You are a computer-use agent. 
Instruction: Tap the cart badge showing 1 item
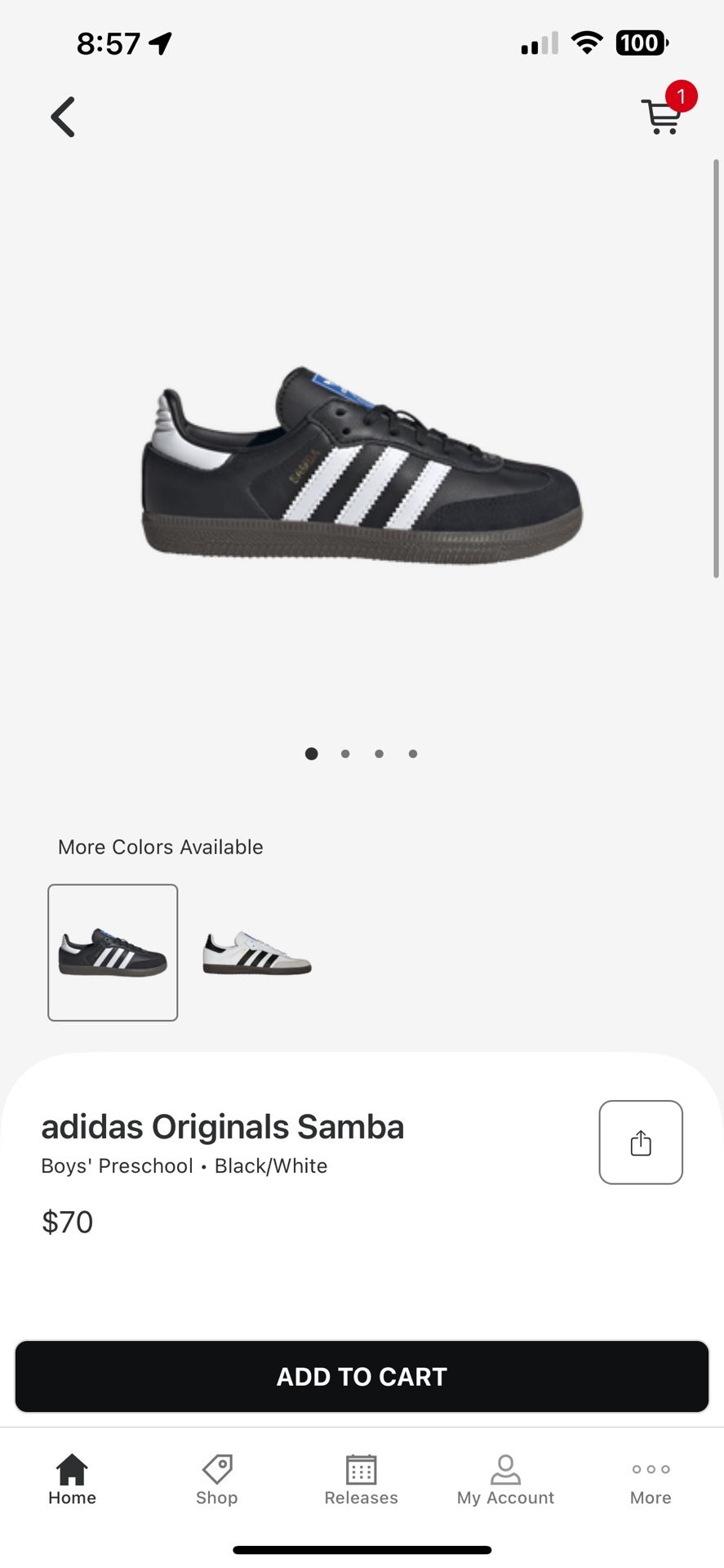(x=680, y=96)
